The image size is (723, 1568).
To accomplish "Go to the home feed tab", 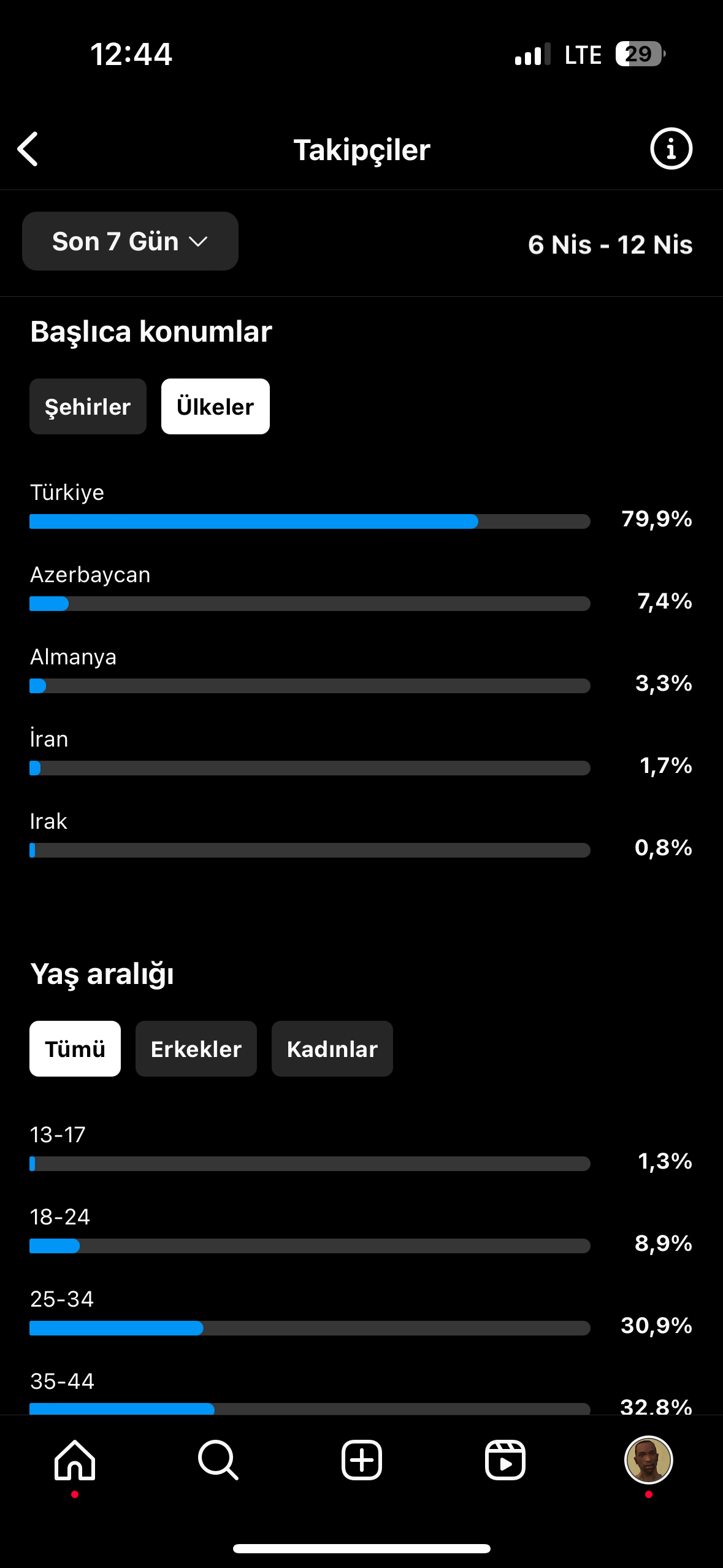I will coord(75,1460).
